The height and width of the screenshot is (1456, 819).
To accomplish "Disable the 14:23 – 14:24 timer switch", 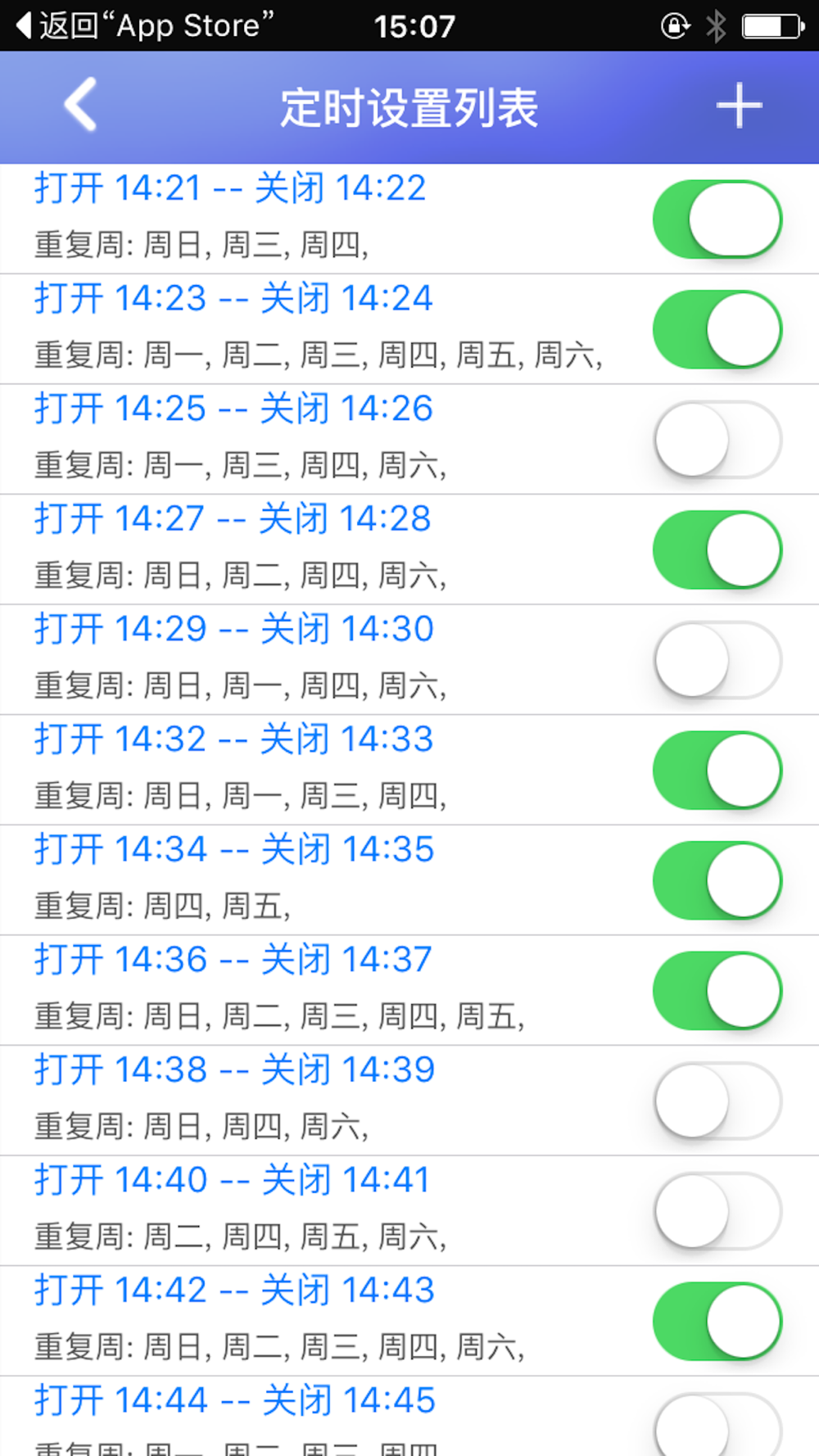I will [717, 330].
